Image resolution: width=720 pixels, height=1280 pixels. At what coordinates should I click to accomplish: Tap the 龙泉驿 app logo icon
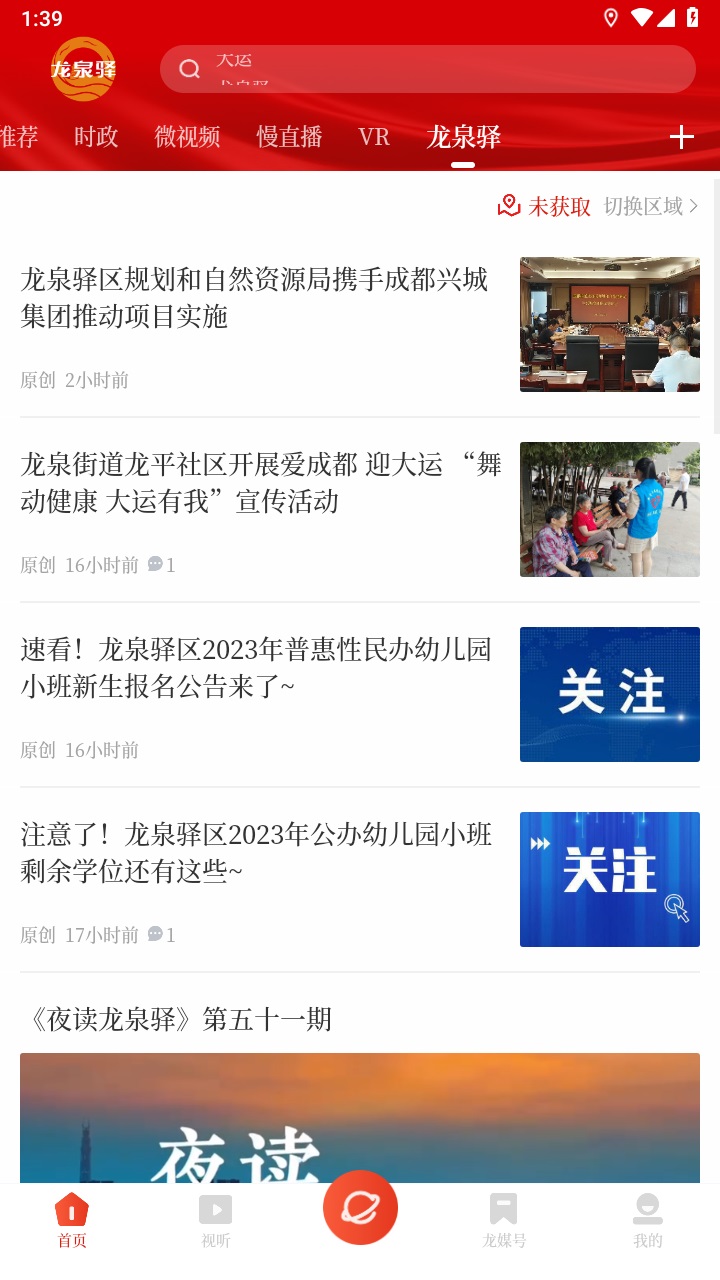[x=83, y=69]
